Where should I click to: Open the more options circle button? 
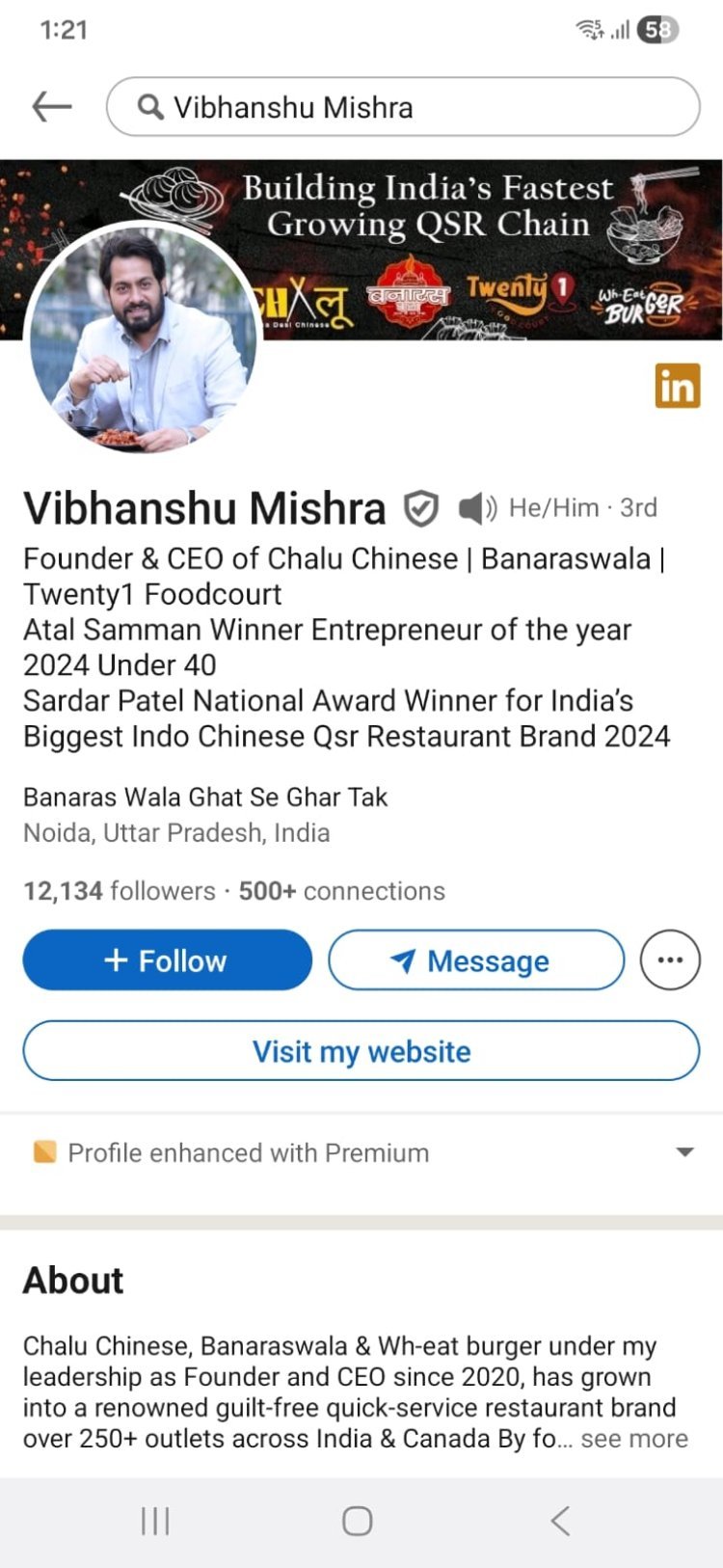(x=670, y=960)
